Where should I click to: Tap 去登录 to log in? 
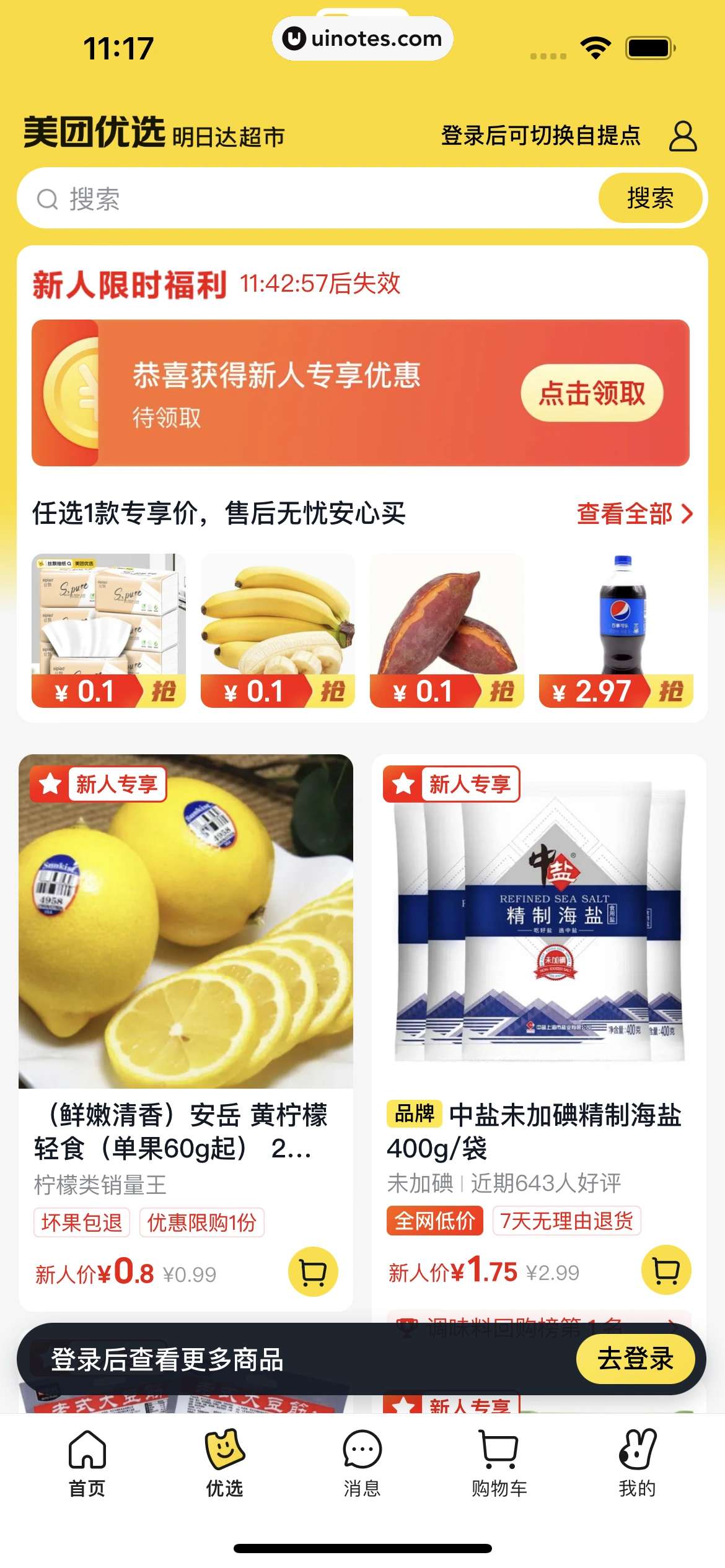635,1359
